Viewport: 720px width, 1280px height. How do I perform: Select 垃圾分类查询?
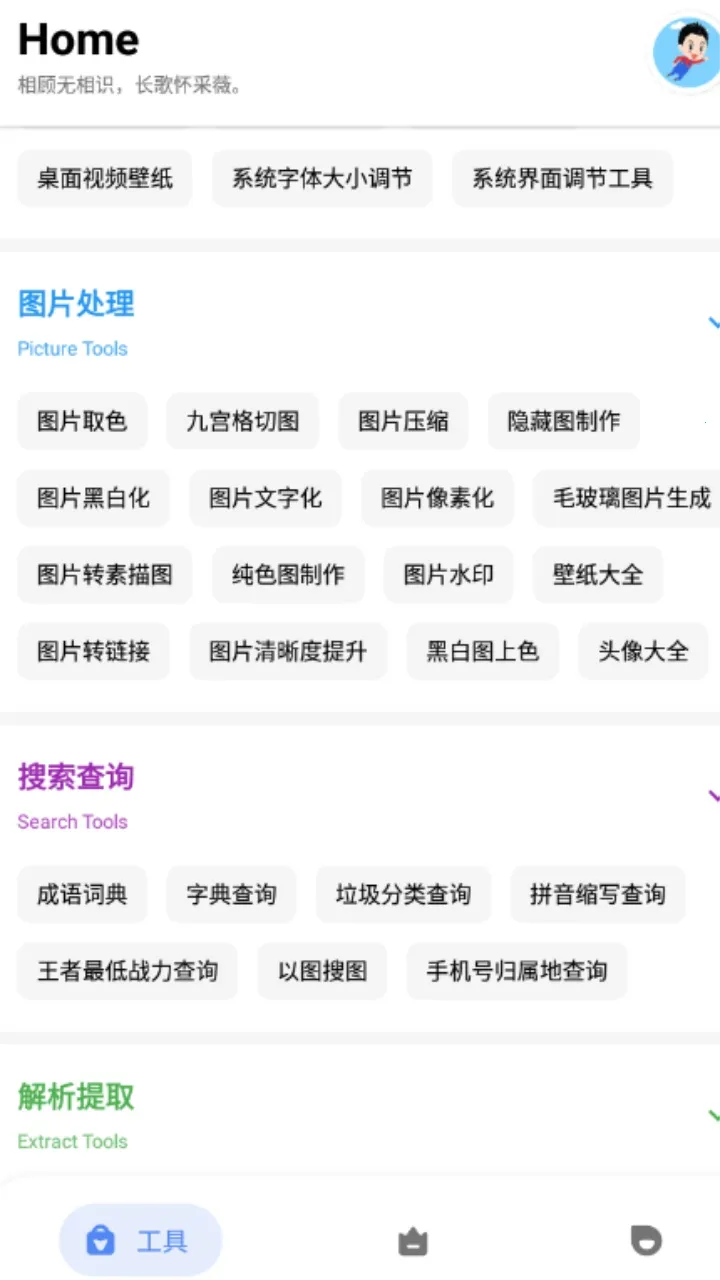coord(403,894)
